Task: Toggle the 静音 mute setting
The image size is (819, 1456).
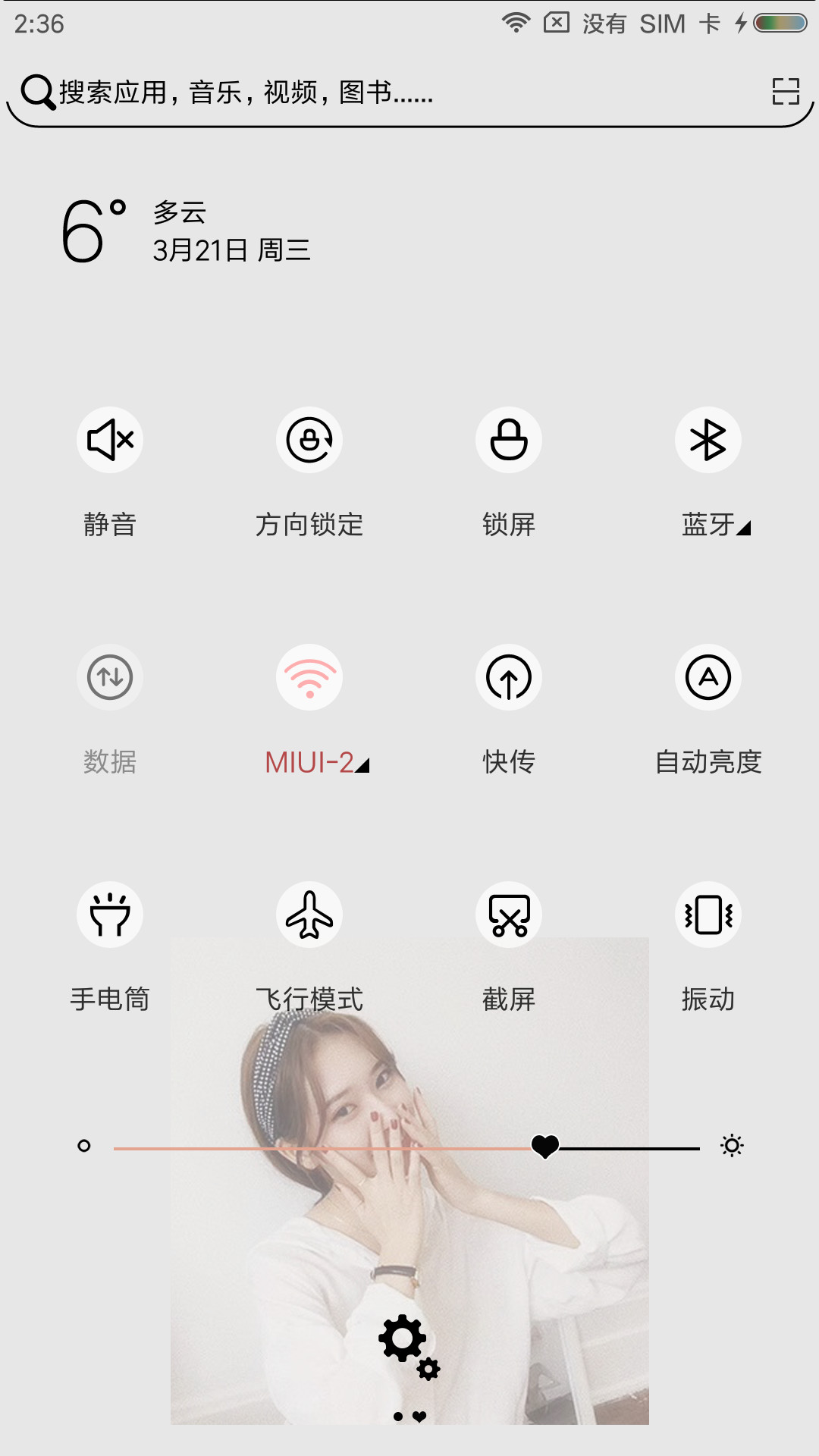Action: (x=110, y=440)
